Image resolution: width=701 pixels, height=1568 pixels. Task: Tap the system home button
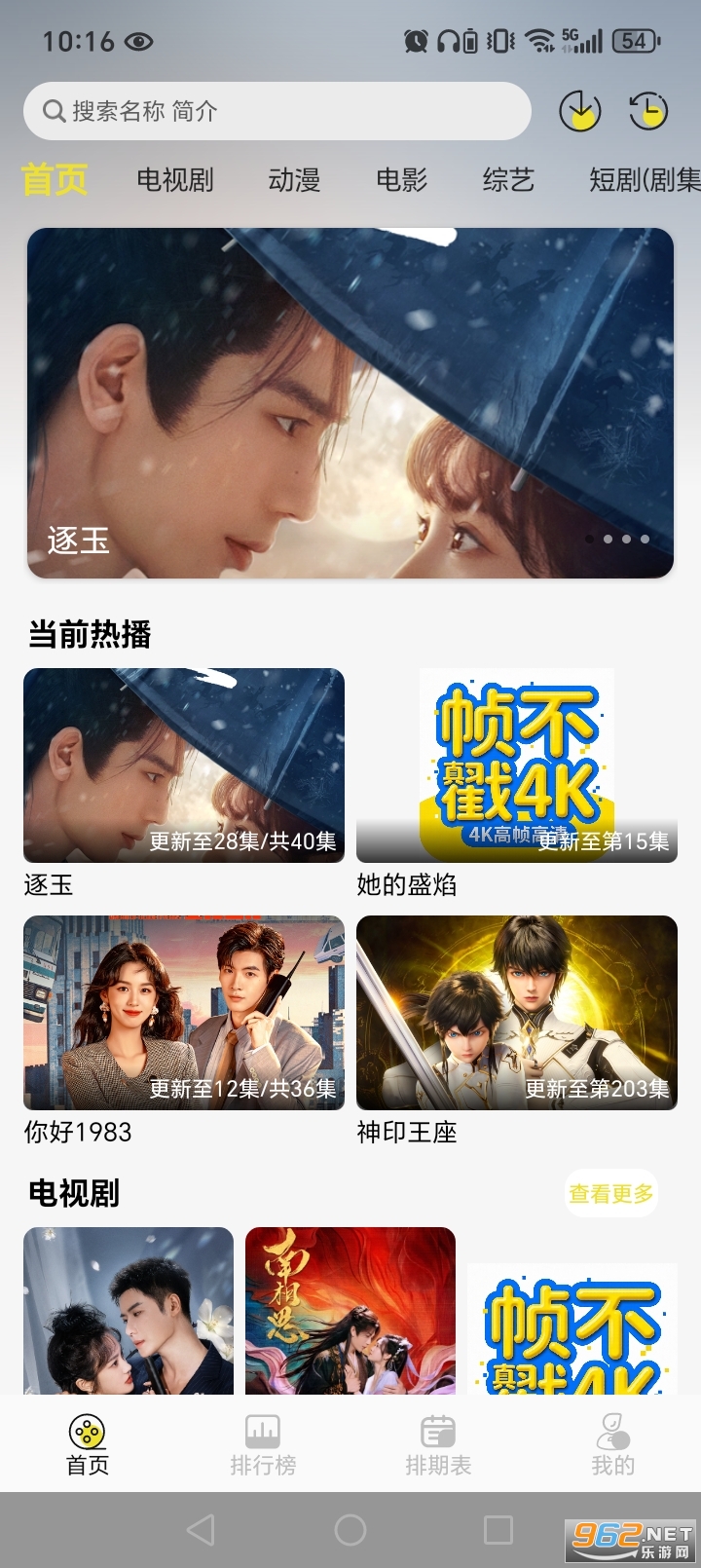[x=350, y=1530]
